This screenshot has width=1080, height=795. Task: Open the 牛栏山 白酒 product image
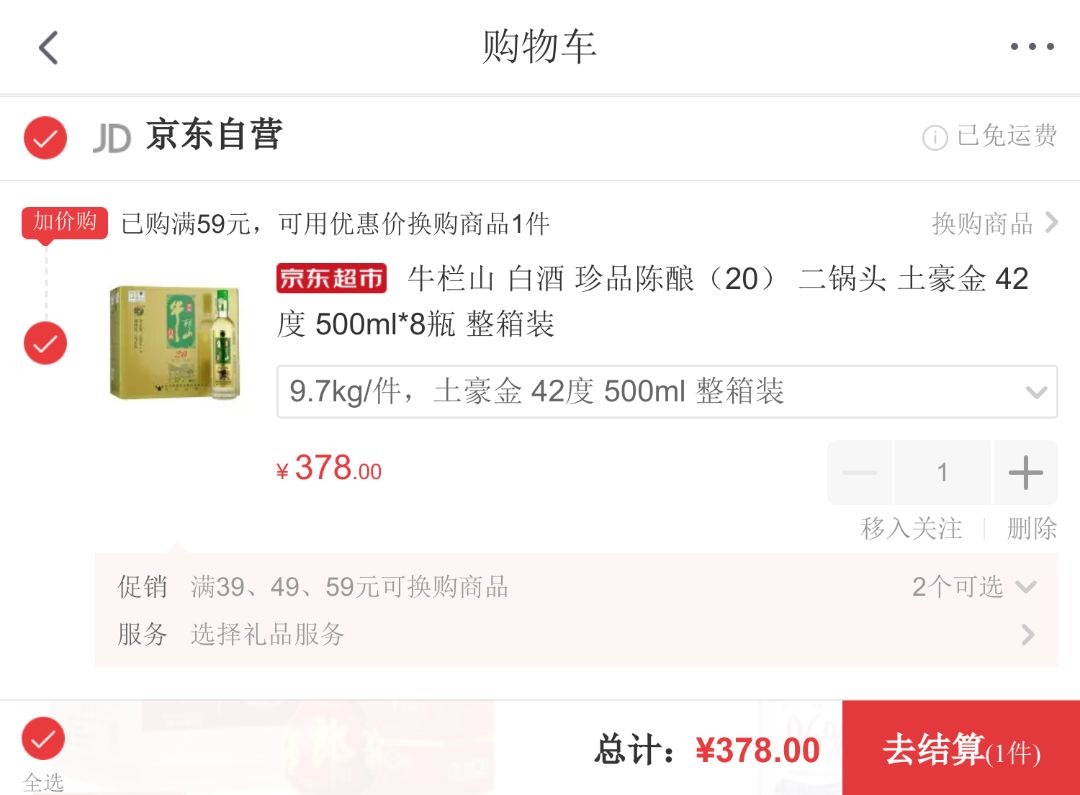176,343
